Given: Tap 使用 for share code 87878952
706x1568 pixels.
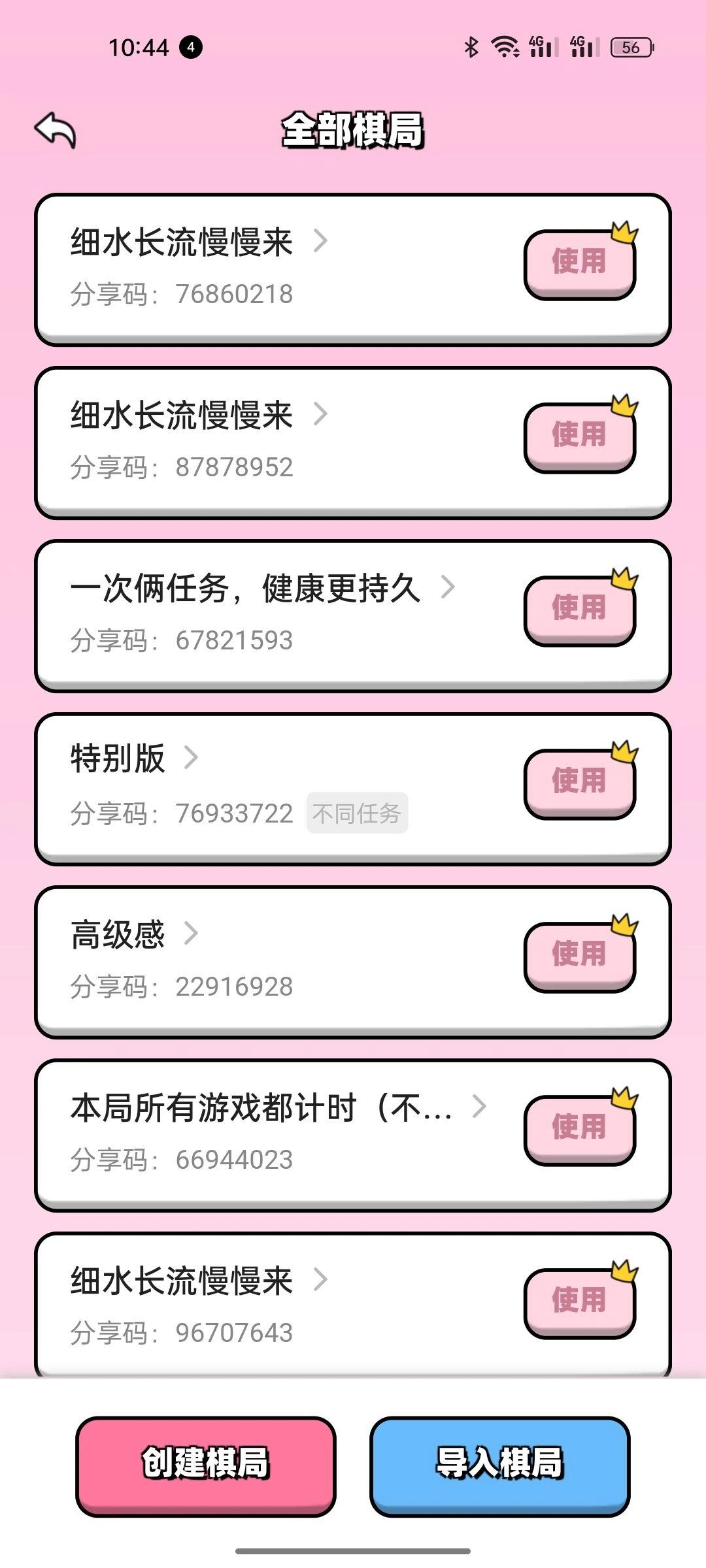Looking at the screenshot, I should (x=579, y=436).
